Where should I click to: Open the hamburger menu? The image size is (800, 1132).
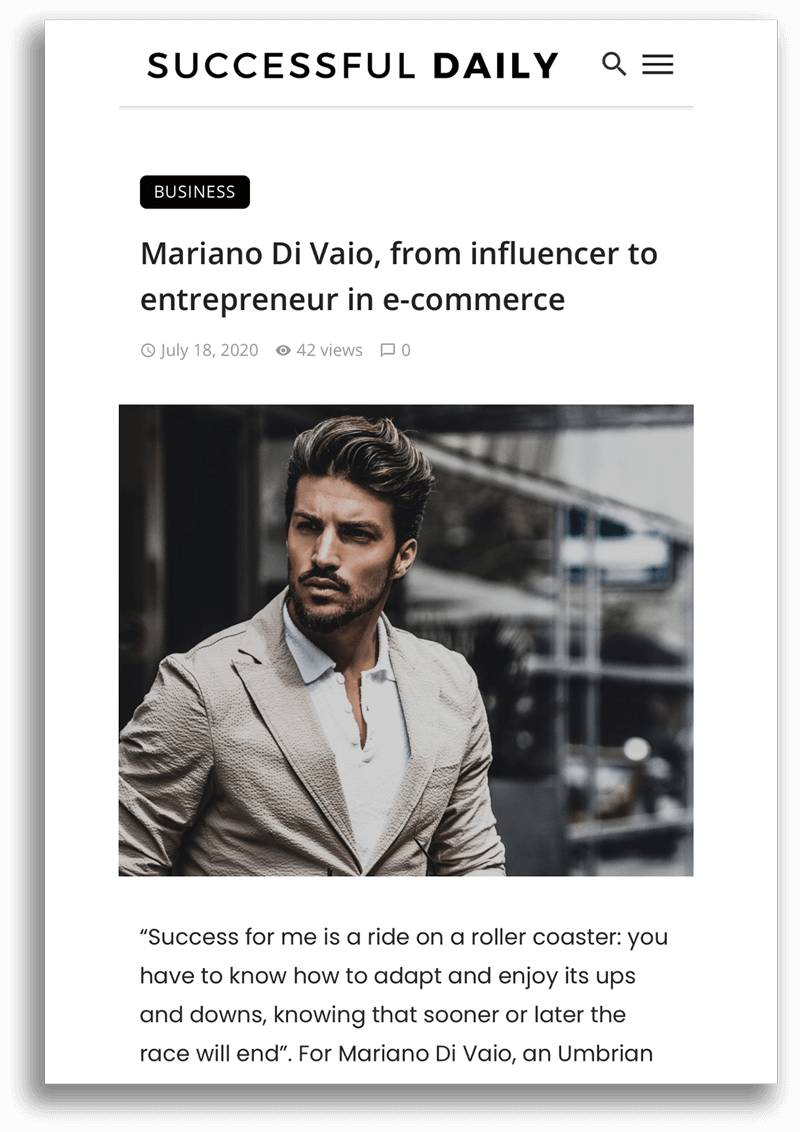(x=657, y=65)
